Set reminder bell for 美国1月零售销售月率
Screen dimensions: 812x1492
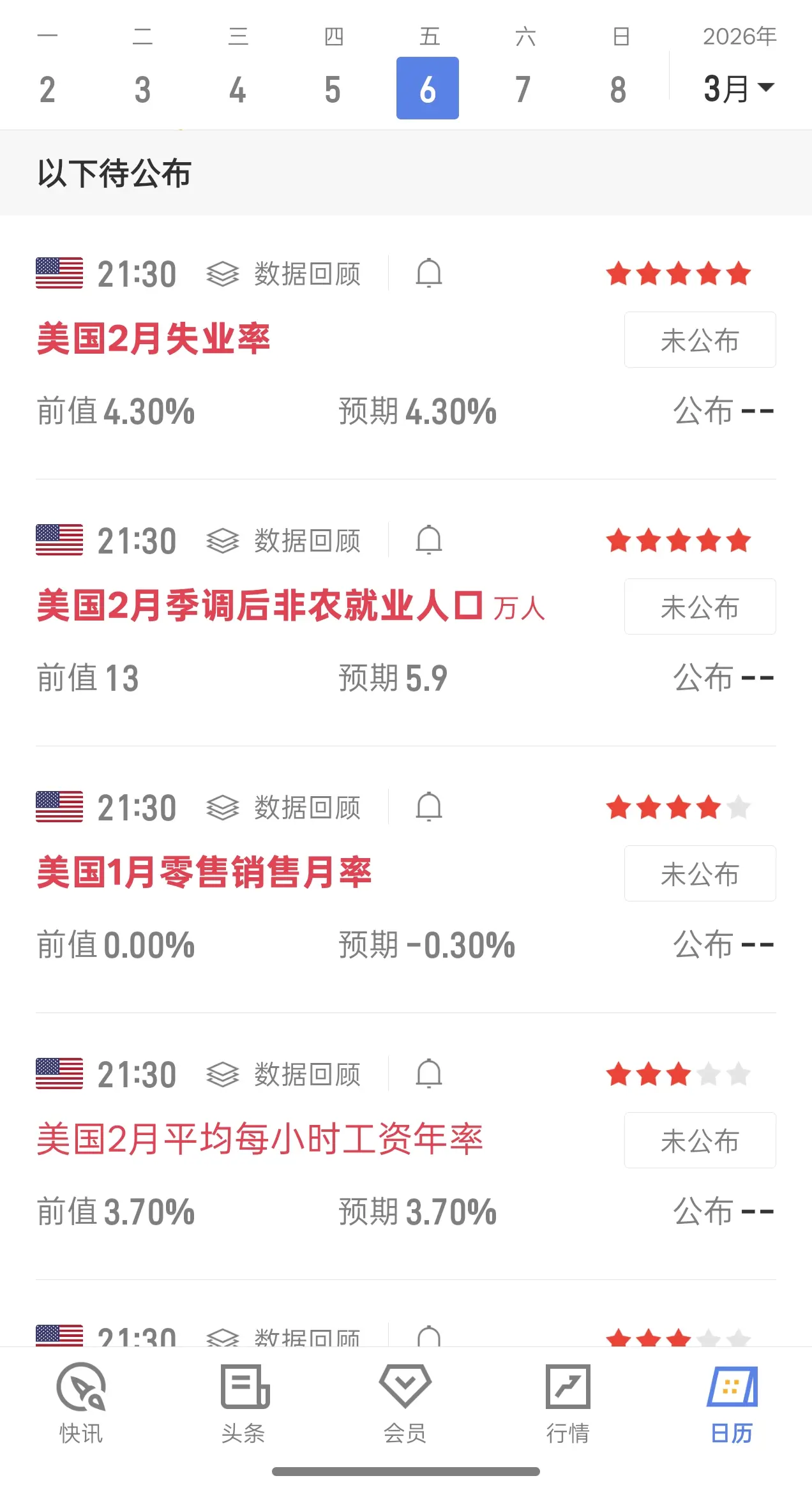click(x=429, y=807)
